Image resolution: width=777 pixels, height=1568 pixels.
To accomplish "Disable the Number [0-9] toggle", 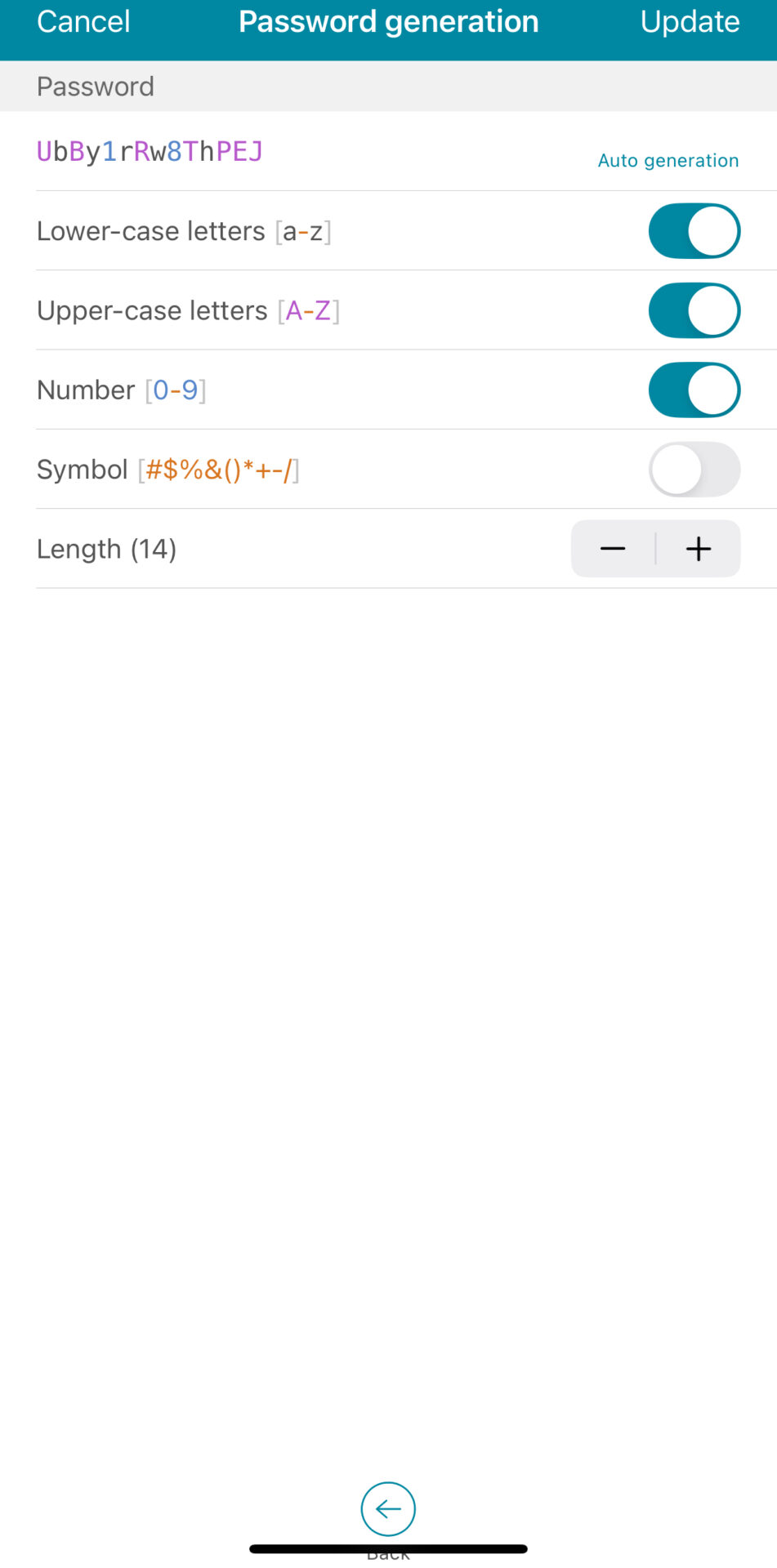I will 694,390.
